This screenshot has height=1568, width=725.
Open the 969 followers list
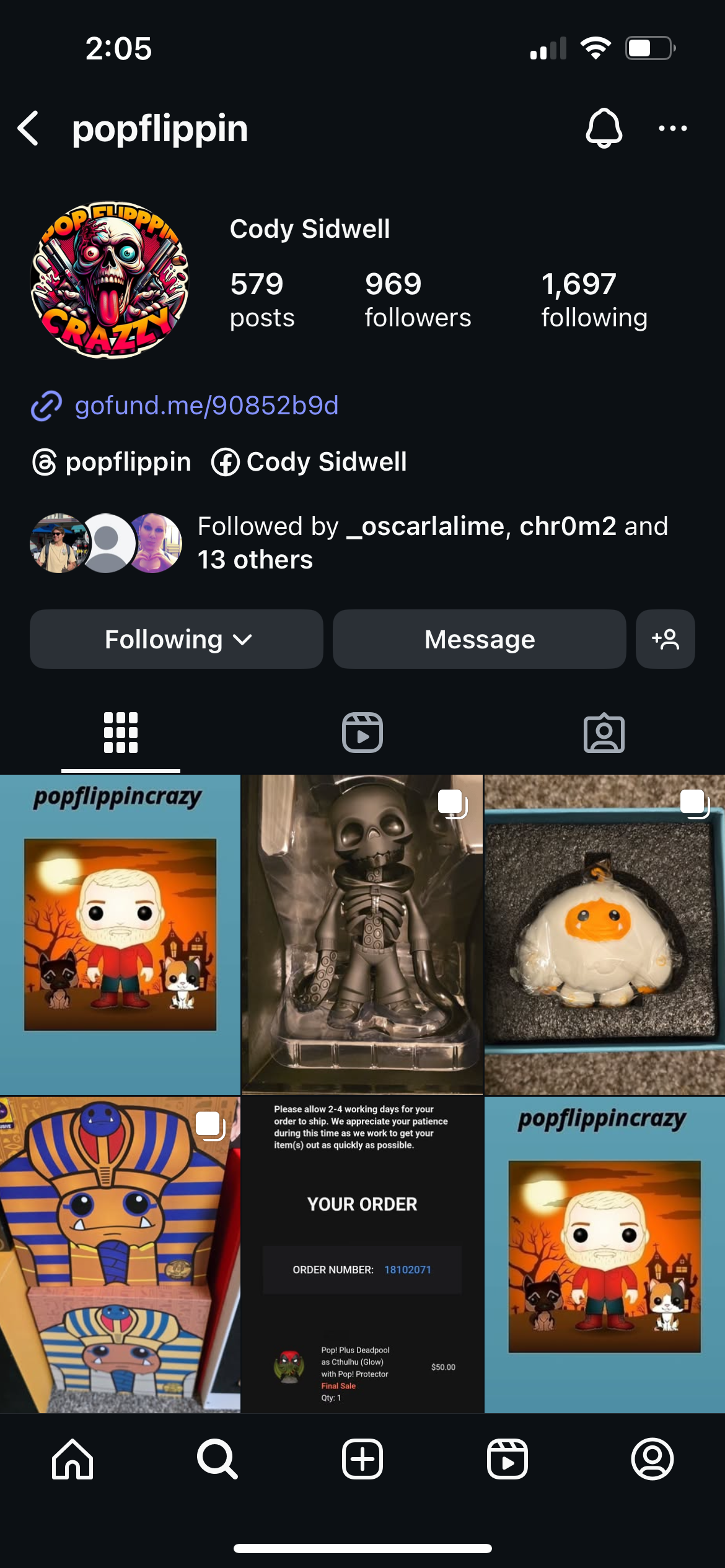pos(417,300)
